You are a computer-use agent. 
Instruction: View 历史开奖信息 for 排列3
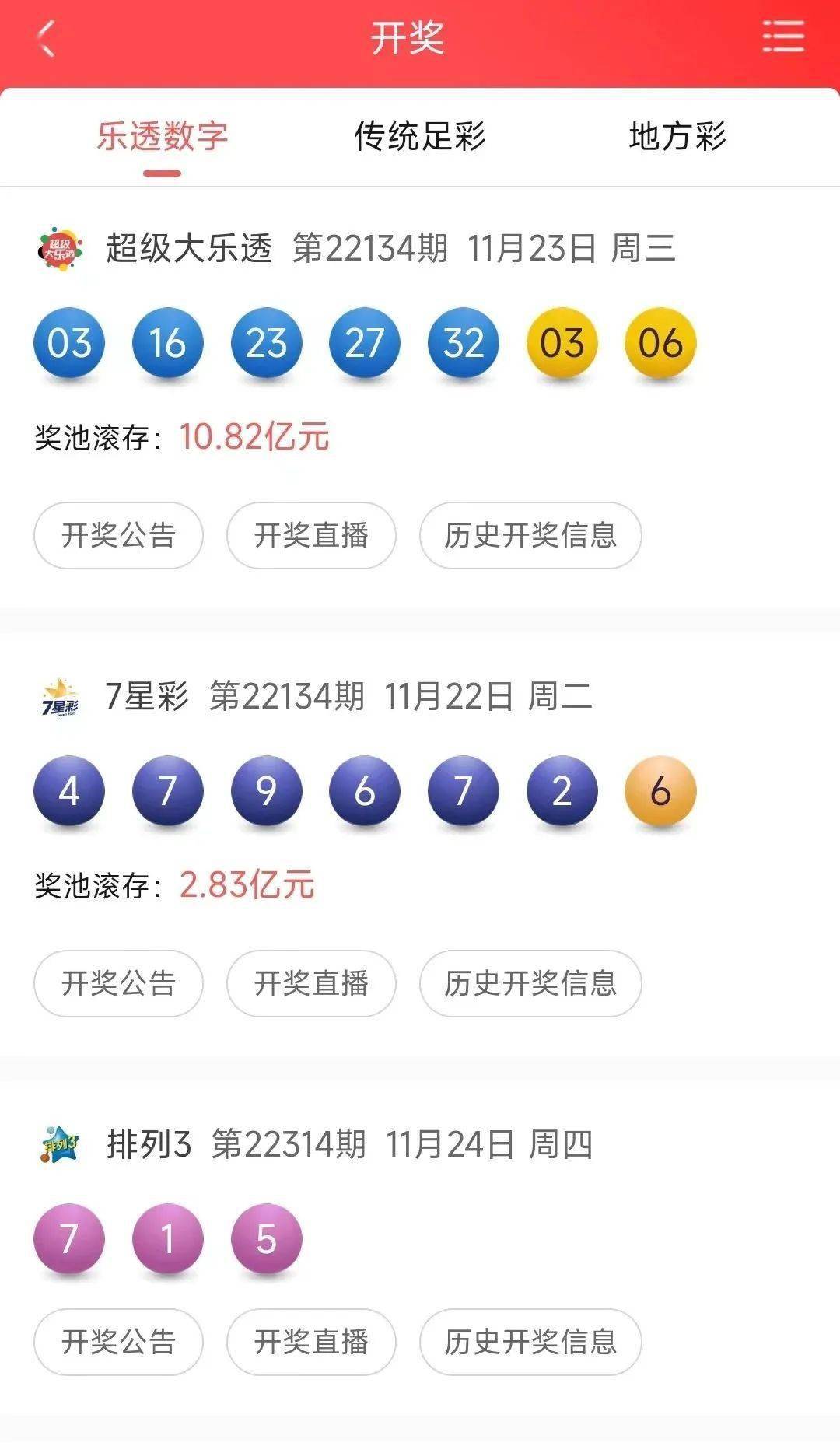(x=530, y=1342)
